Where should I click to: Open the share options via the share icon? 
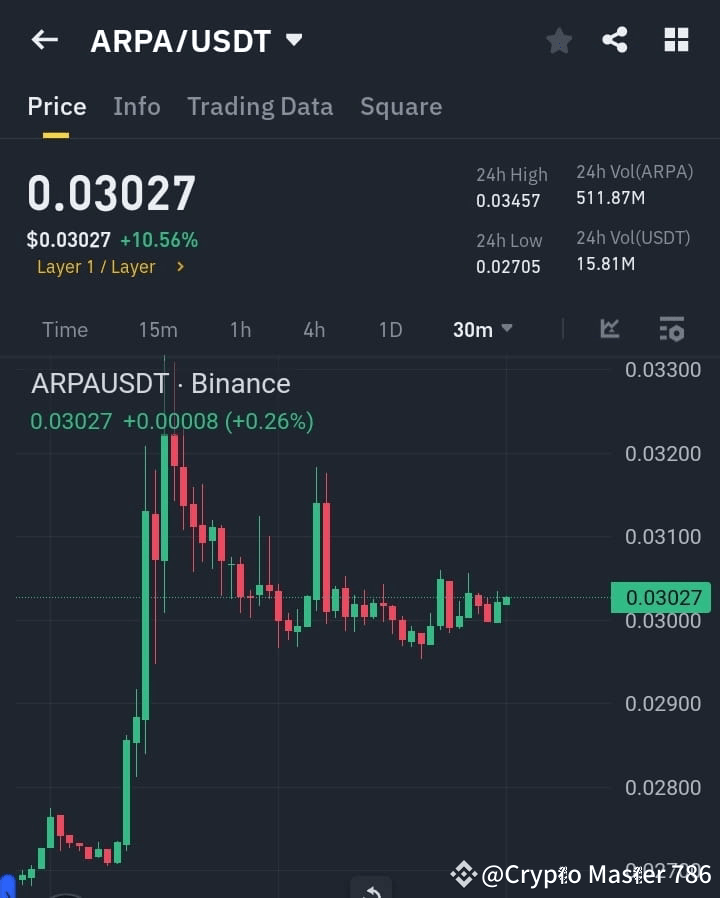coord(616,40)
